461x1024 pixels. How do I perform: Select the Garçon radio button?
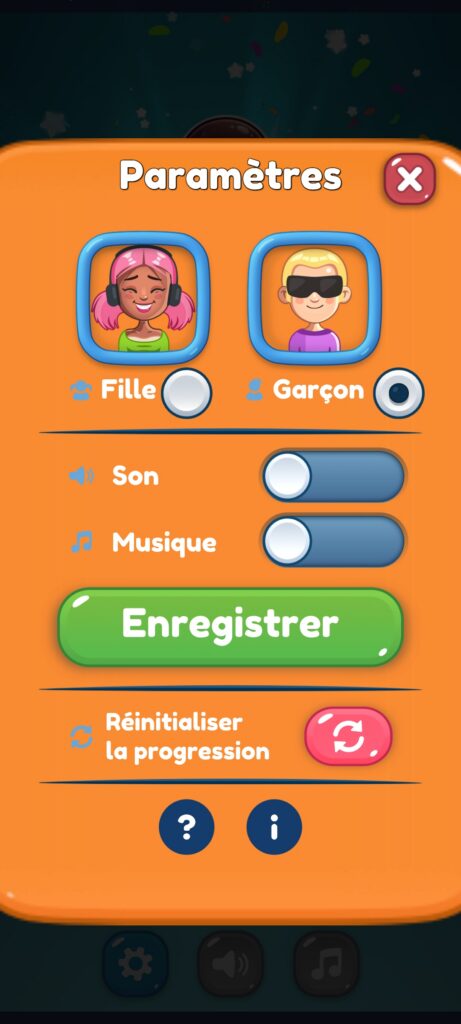point(398,392)
